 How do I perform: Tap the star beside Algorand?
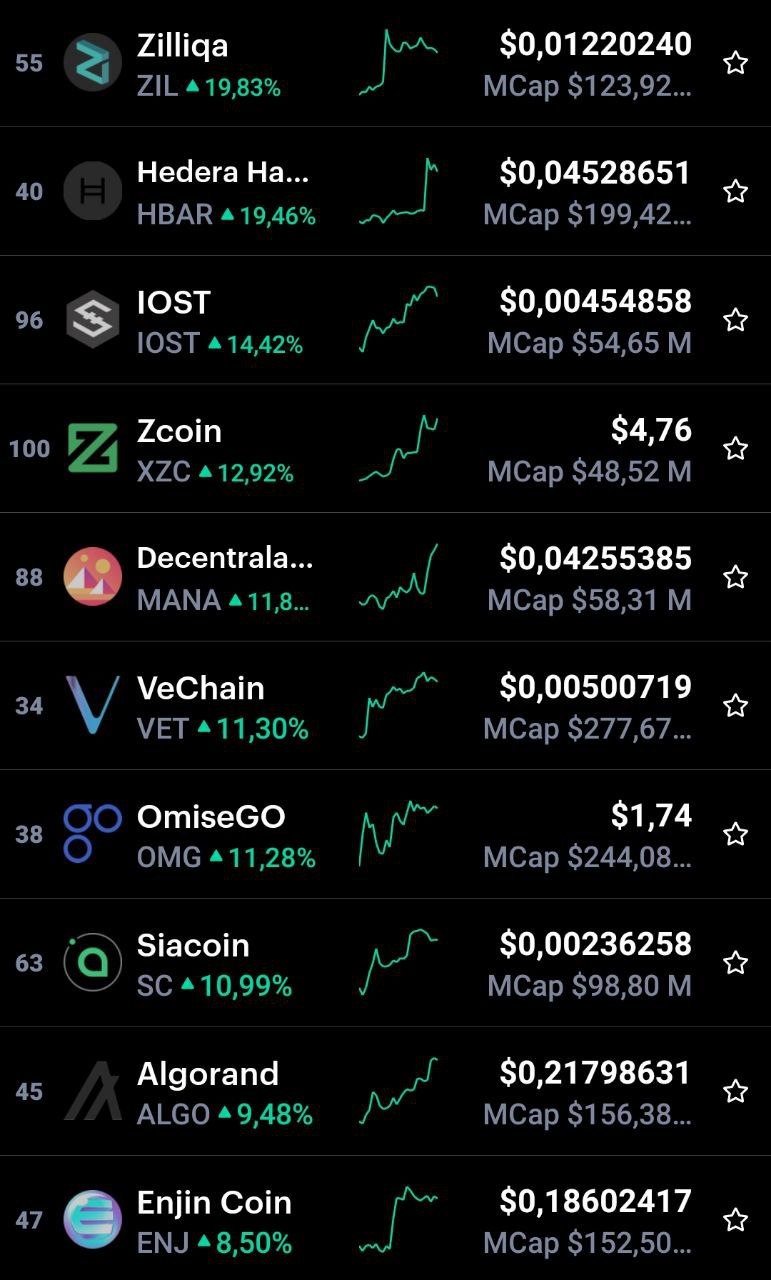point(735,1091)
